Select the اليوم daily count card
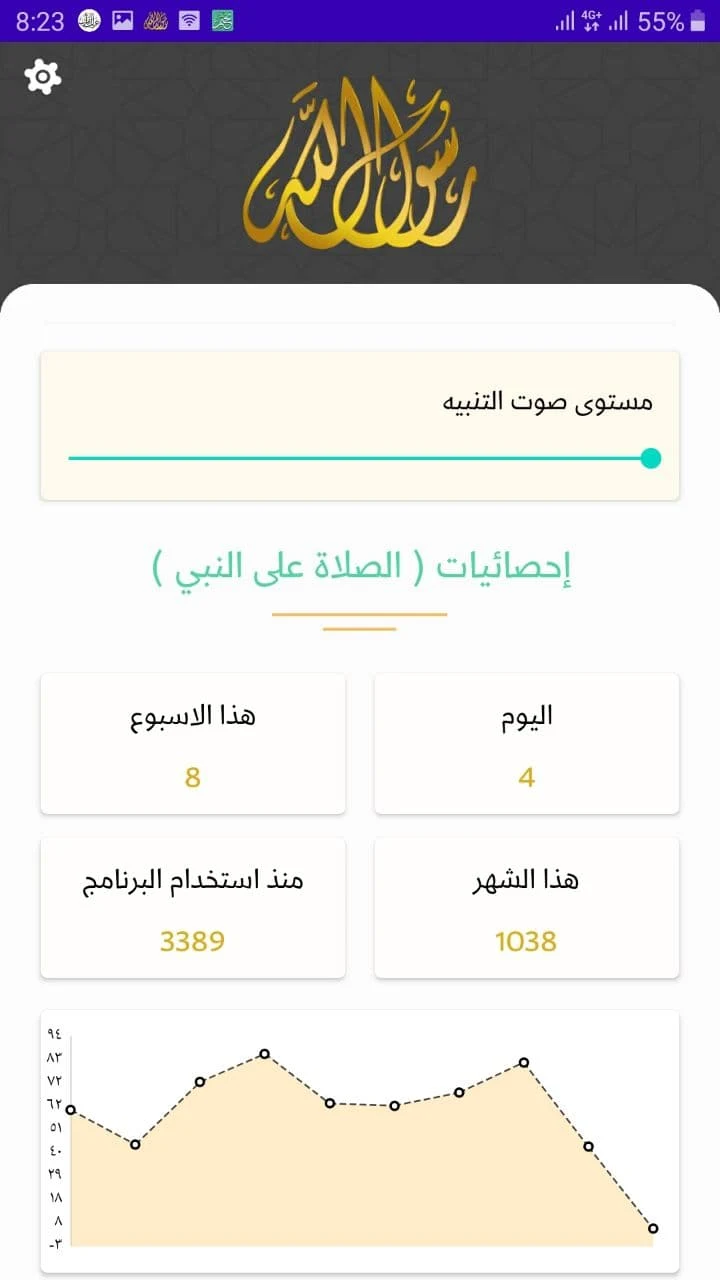This screenshot has width=720, height=1280. click(x=527, y=743)
